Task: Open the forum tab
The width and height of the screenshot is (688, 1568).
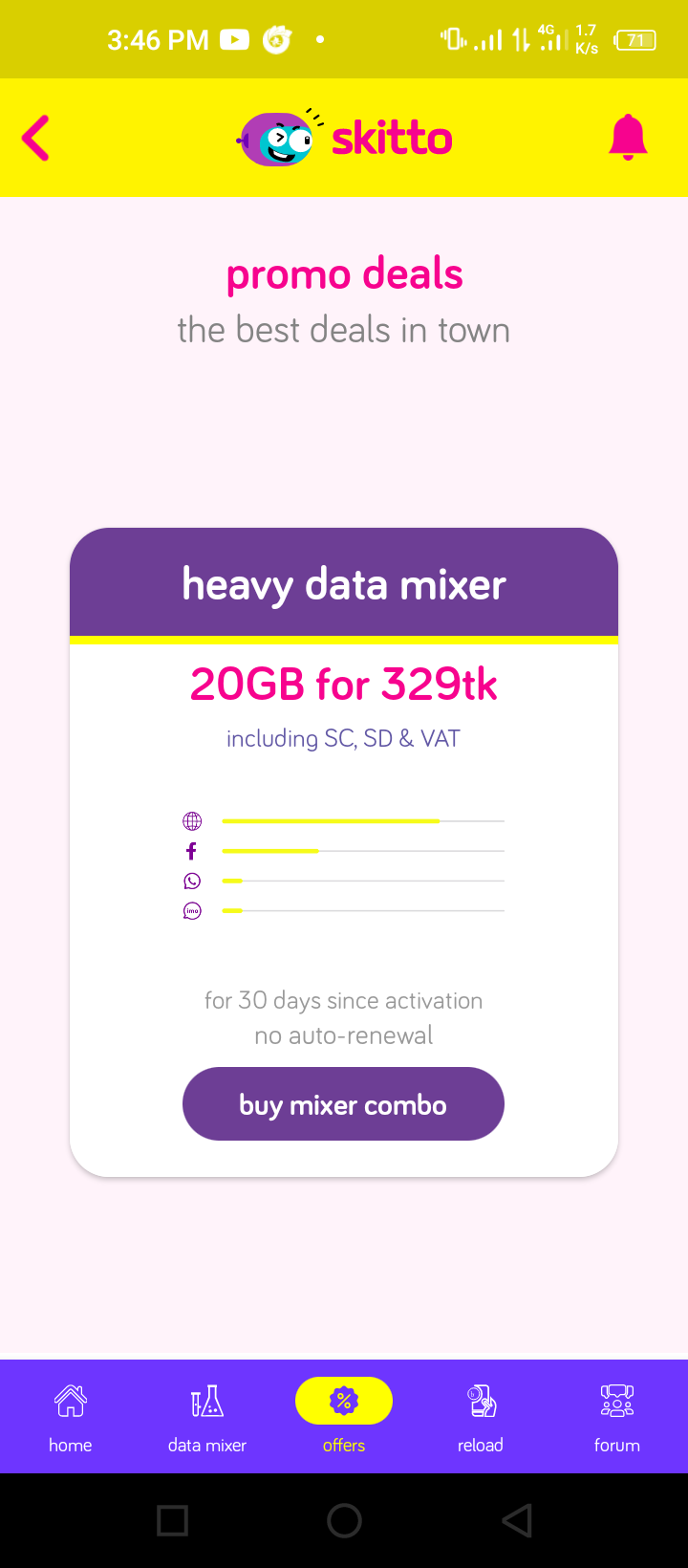Action: (616, 1417)
